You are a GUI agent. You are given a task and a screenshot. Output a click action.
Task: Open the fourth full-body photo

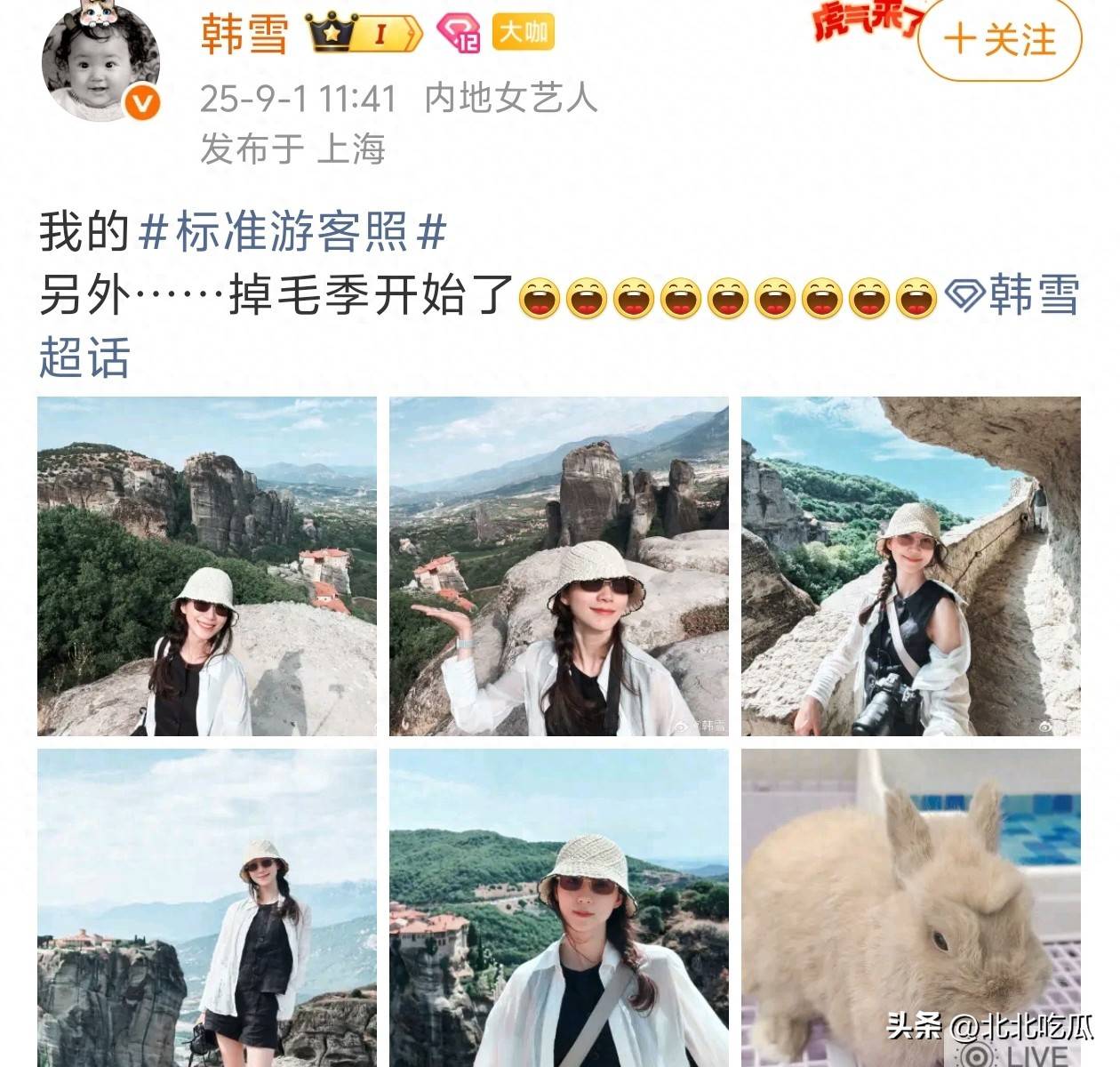pos(207,907)
